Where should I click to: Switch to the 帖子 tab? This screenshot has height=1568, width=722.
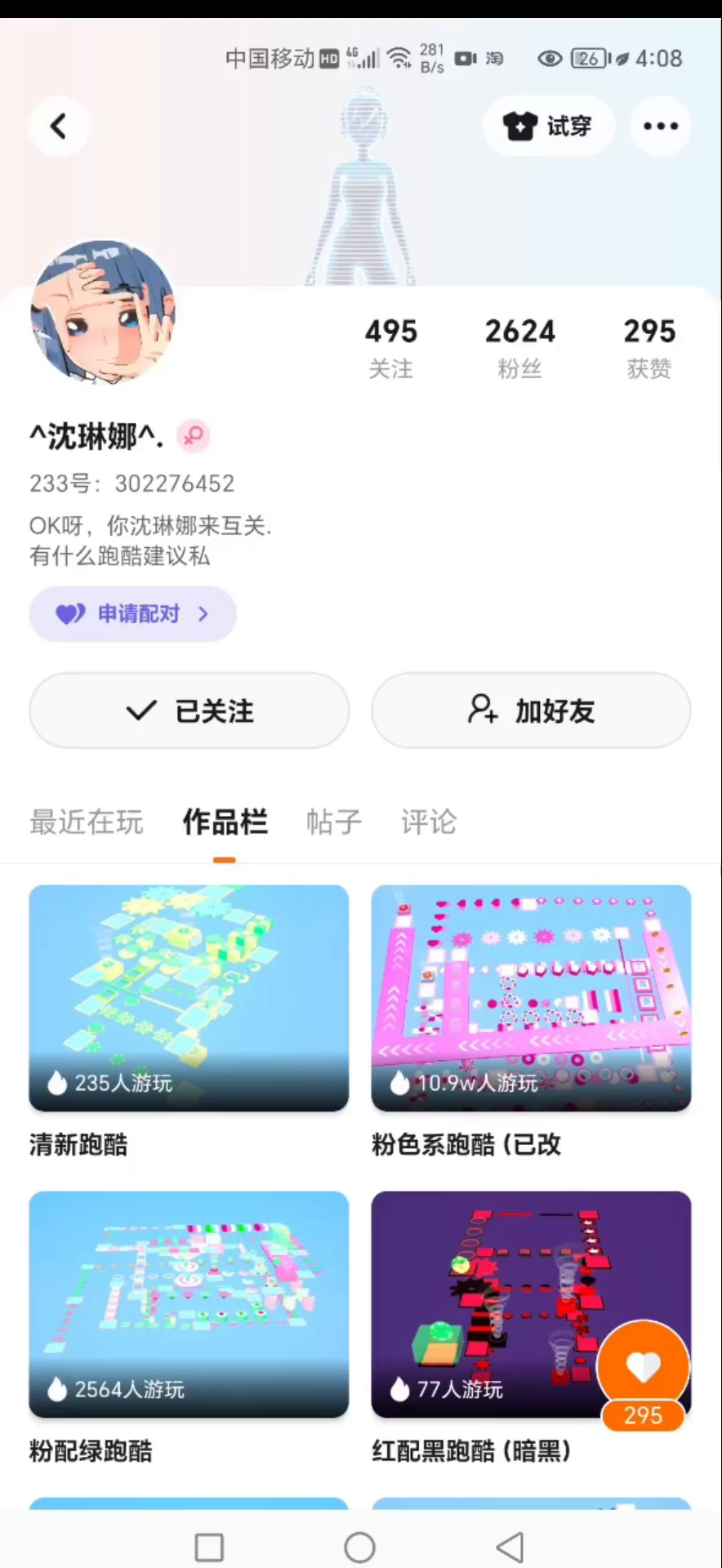(x=334, y=822)
